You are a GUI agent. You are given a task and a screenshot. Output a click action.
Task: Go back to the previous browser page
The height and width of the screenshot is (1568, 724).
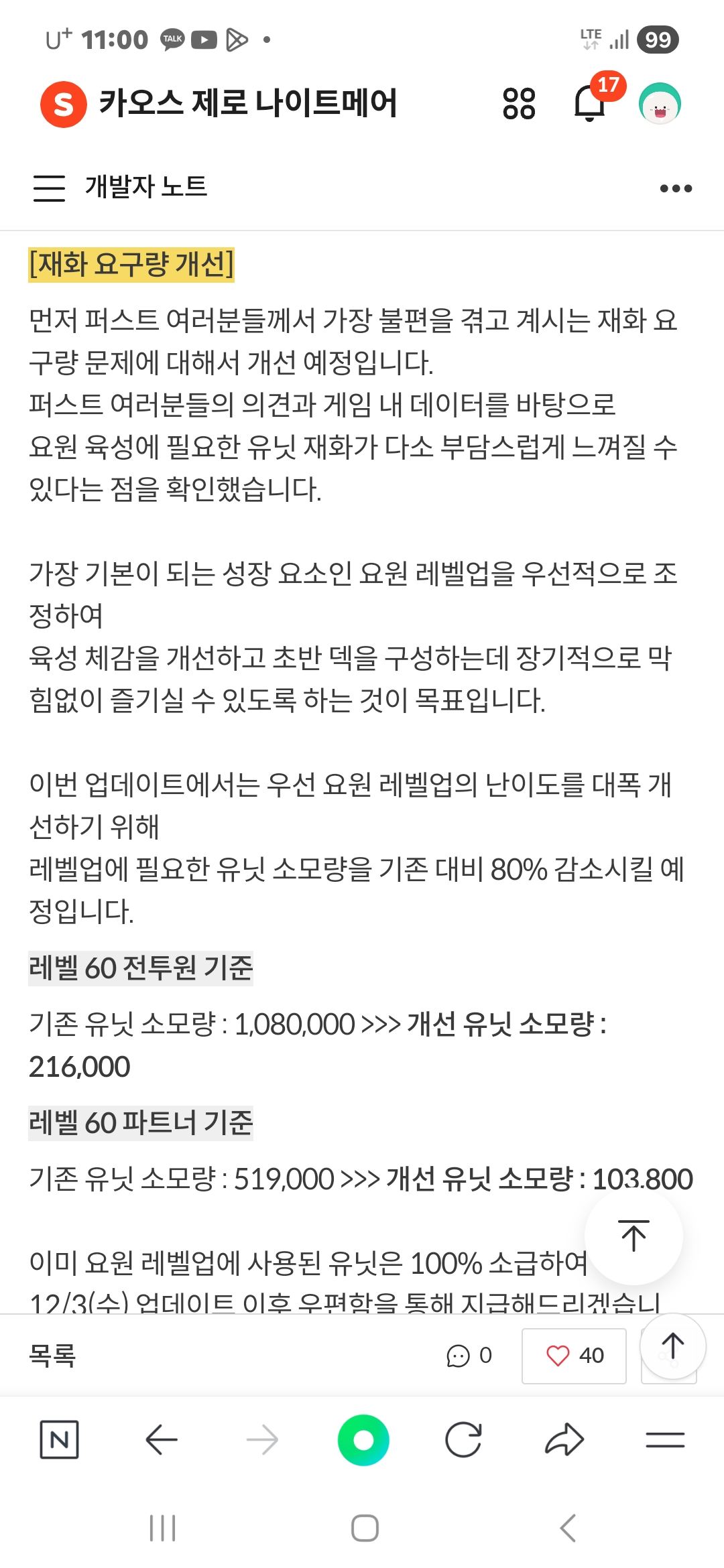[x=161, y=1439]
